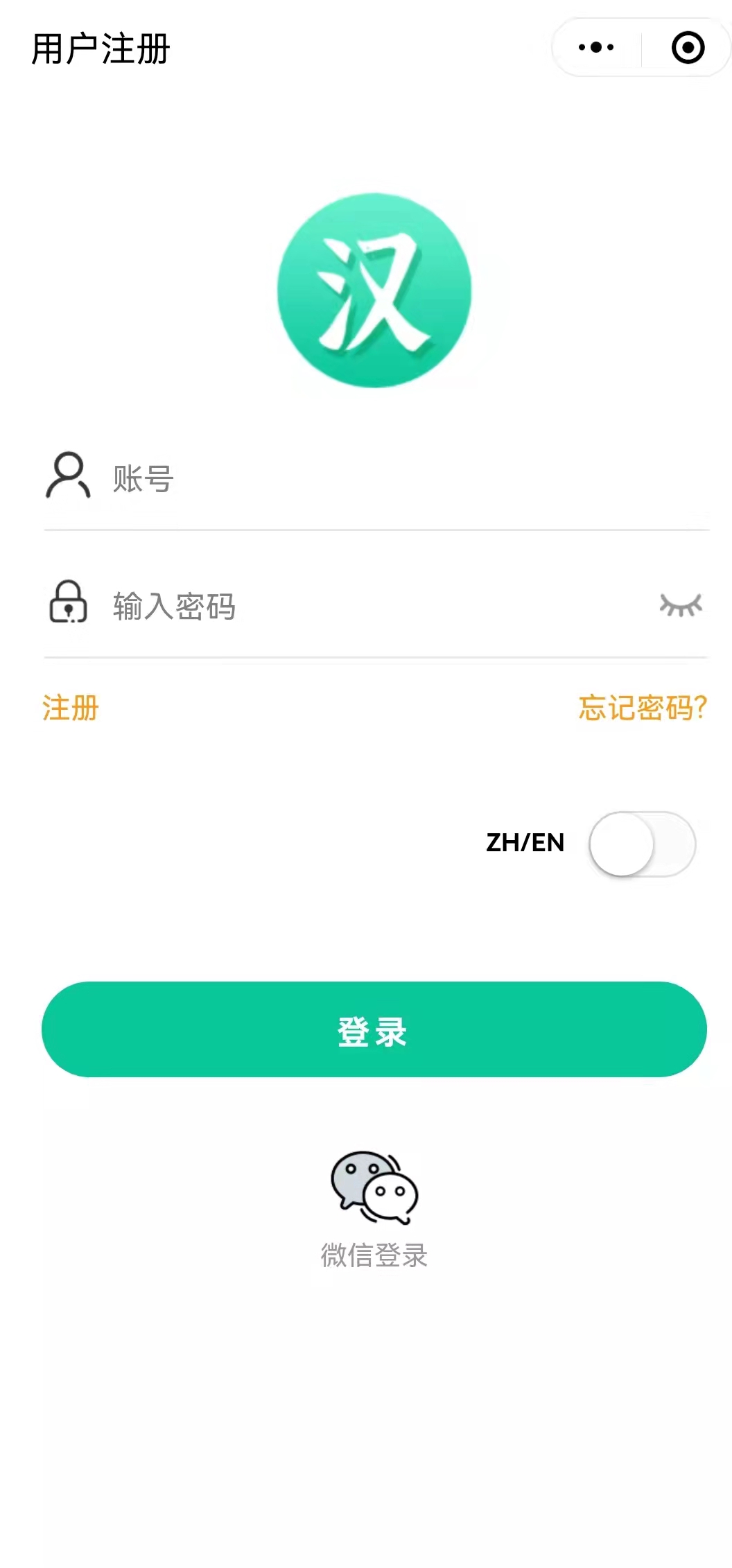Screen dimensions: 732x1568
Task: Open the mini program more-options menu
Action: click(596, 48)
